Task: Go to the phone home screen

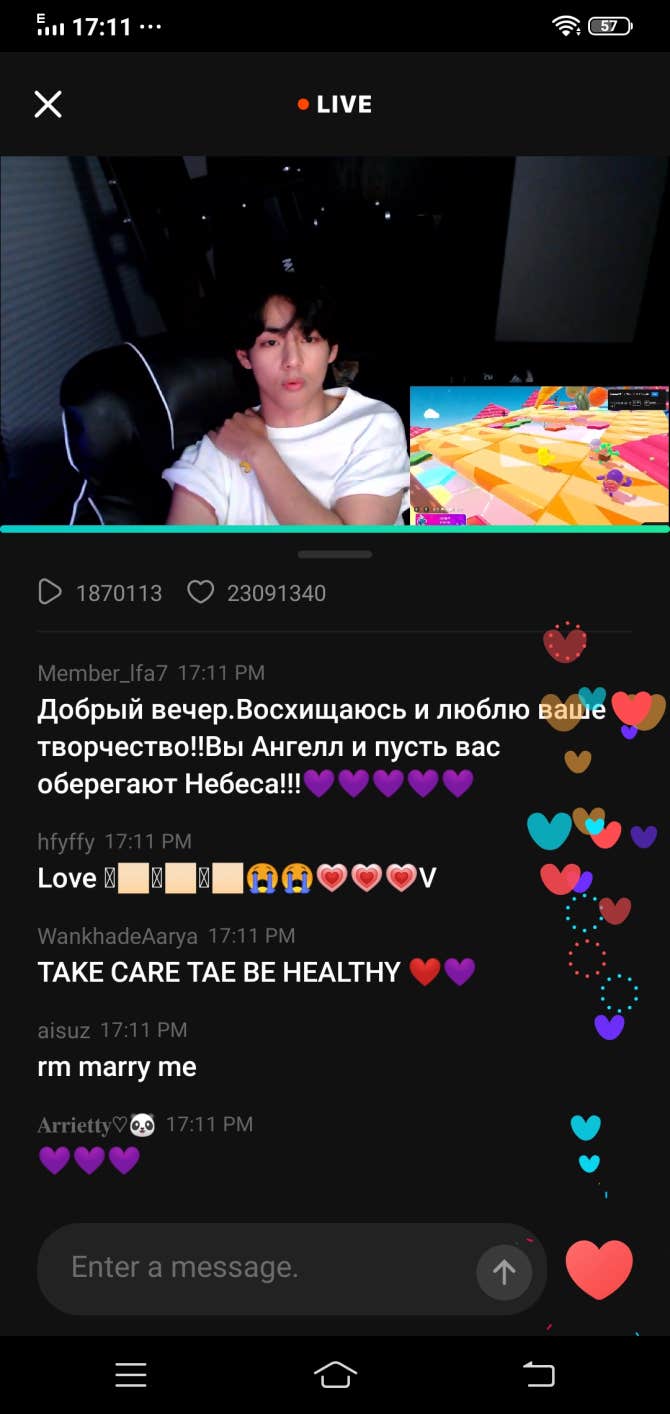Action: tap(335, 1375)
